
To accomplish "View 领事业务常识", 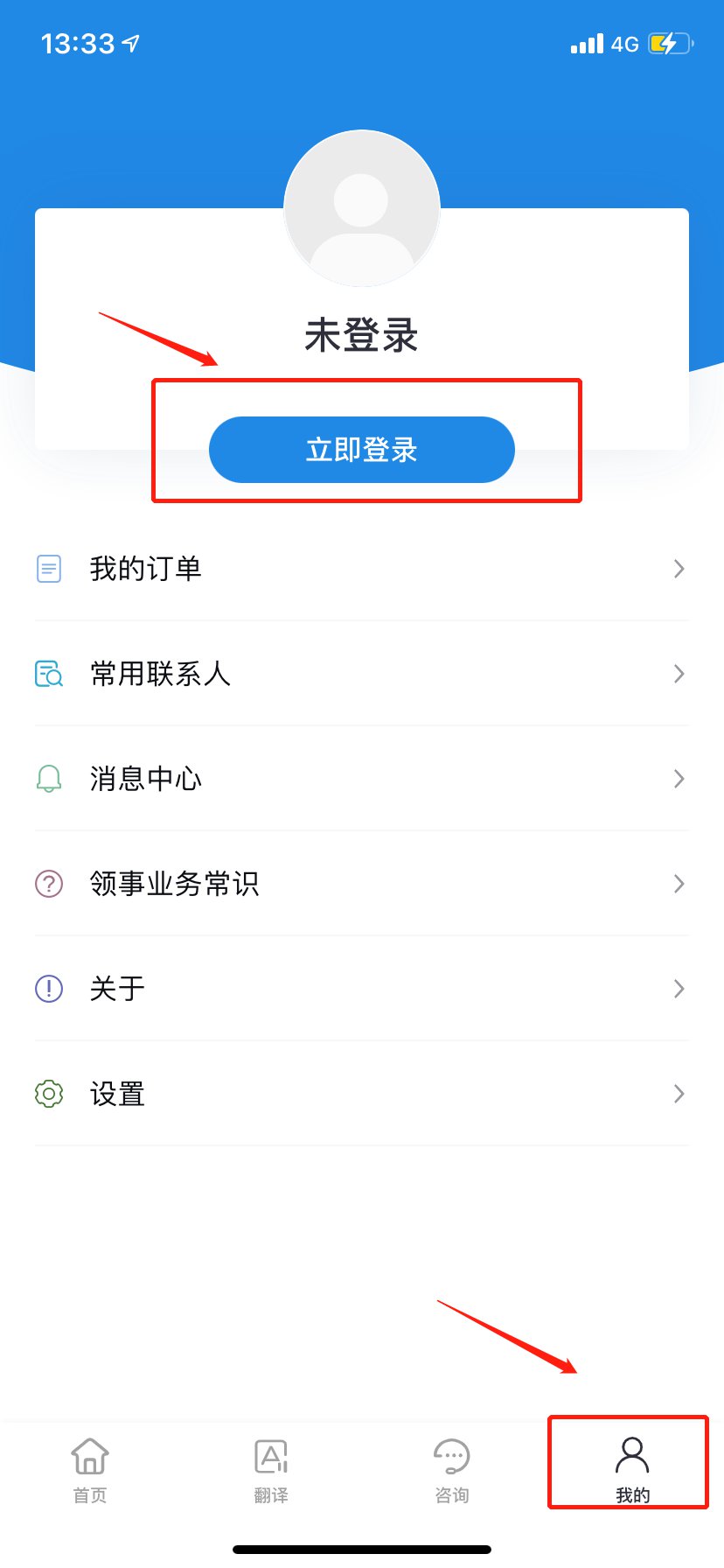I will click(x=361, y=884).
